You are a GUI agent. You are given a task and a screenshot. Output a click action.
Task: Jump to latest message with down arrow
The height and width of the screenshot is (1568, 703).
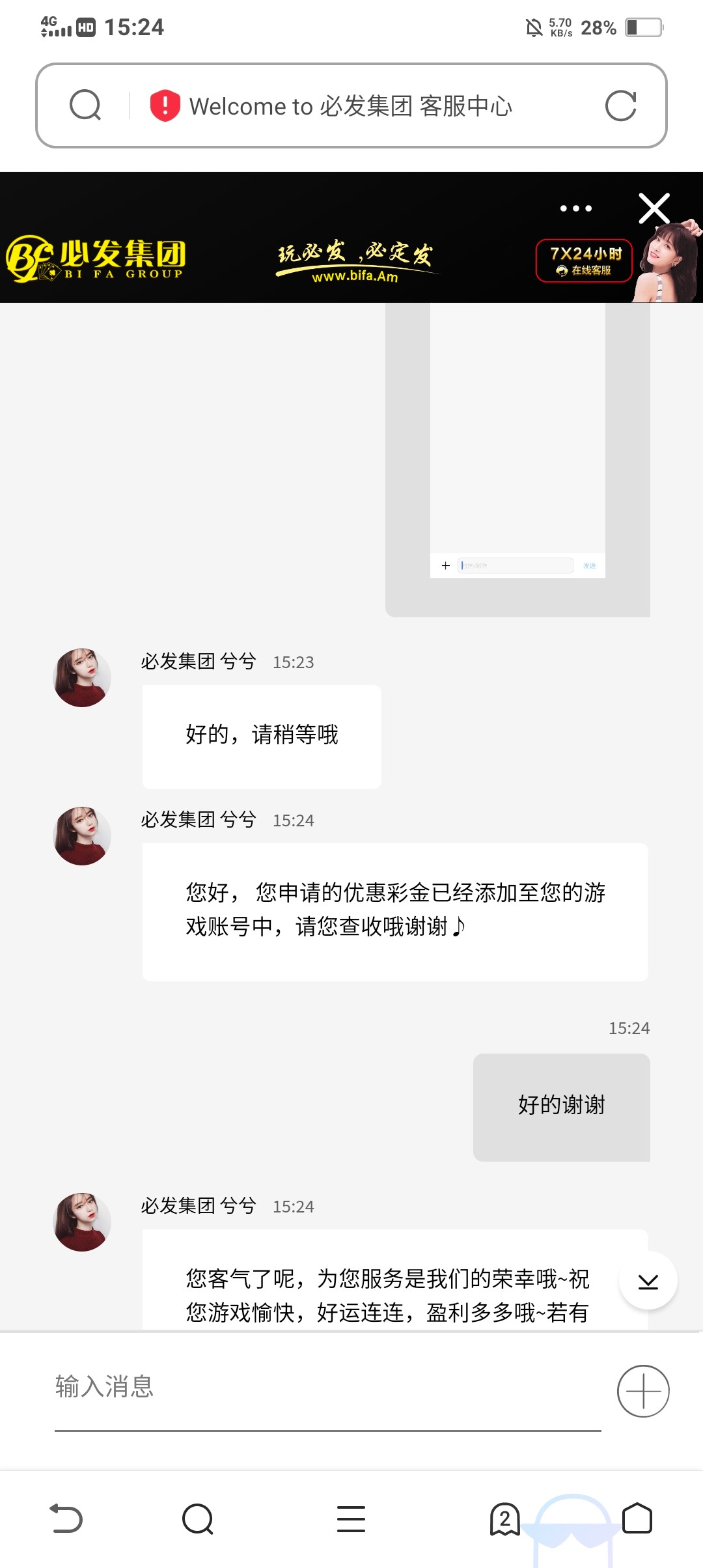[648, 1281]
